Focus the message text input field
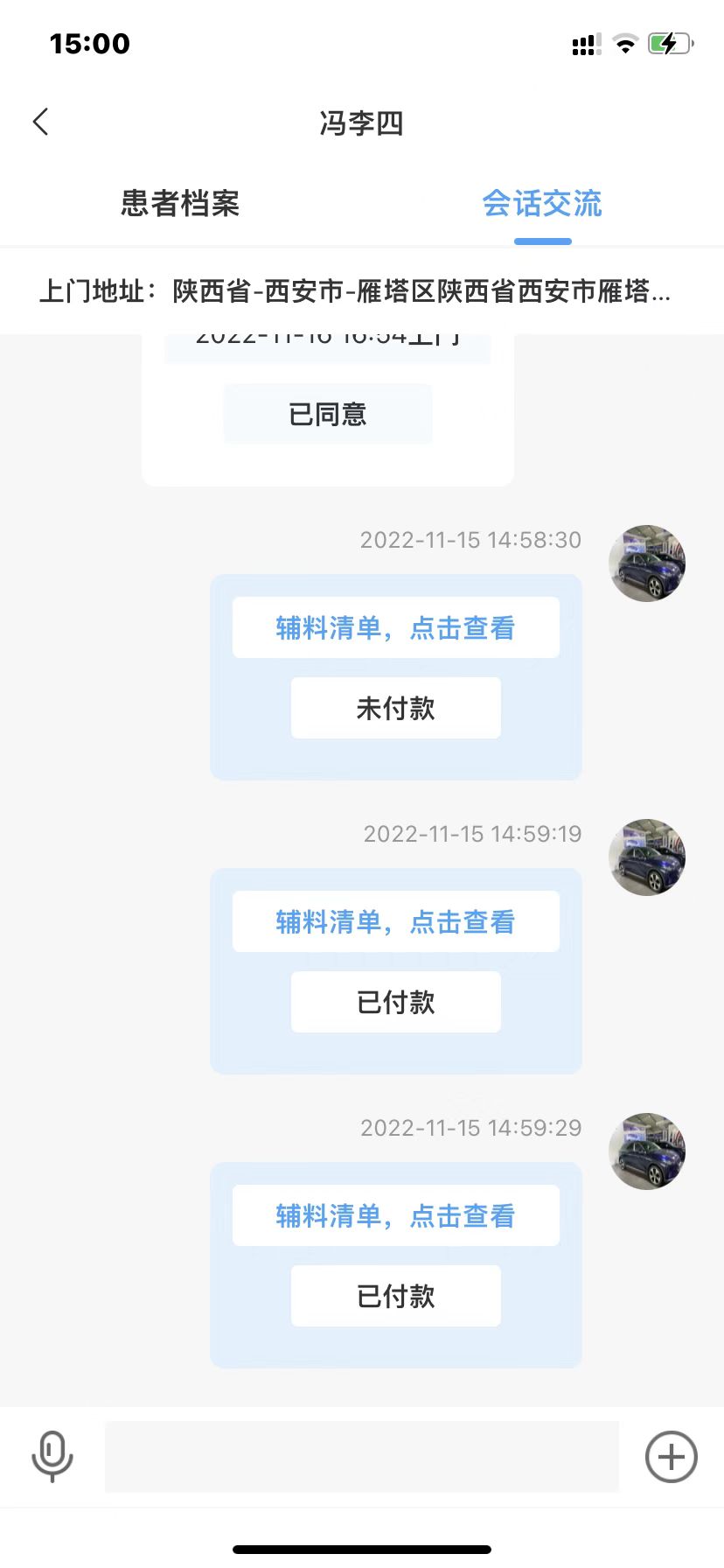Screen dimensions: 724x1568 pyautogui.click(x=361, y=1456)
